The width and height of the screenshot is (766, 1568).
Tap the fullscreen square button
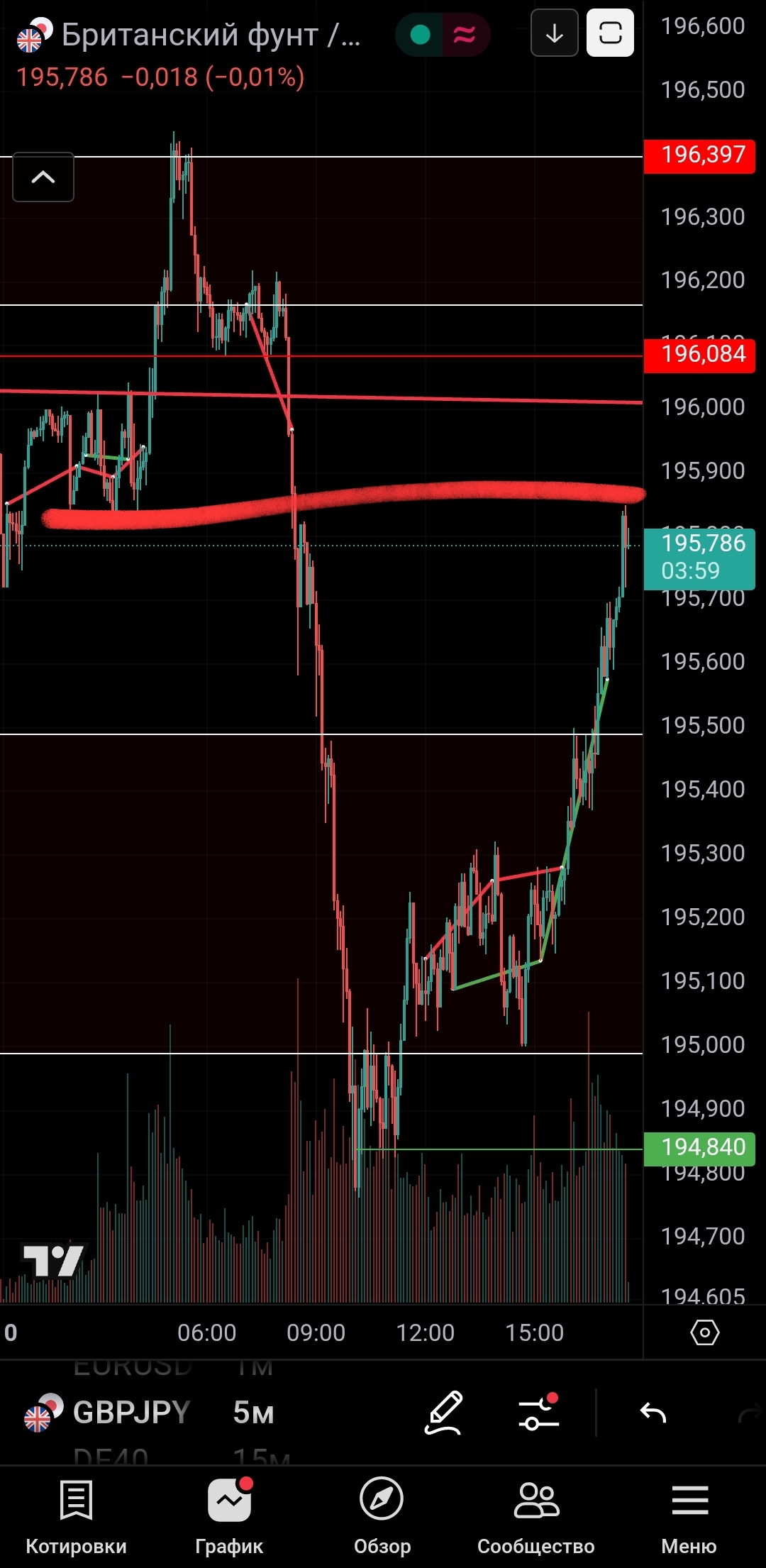[610, 33]
